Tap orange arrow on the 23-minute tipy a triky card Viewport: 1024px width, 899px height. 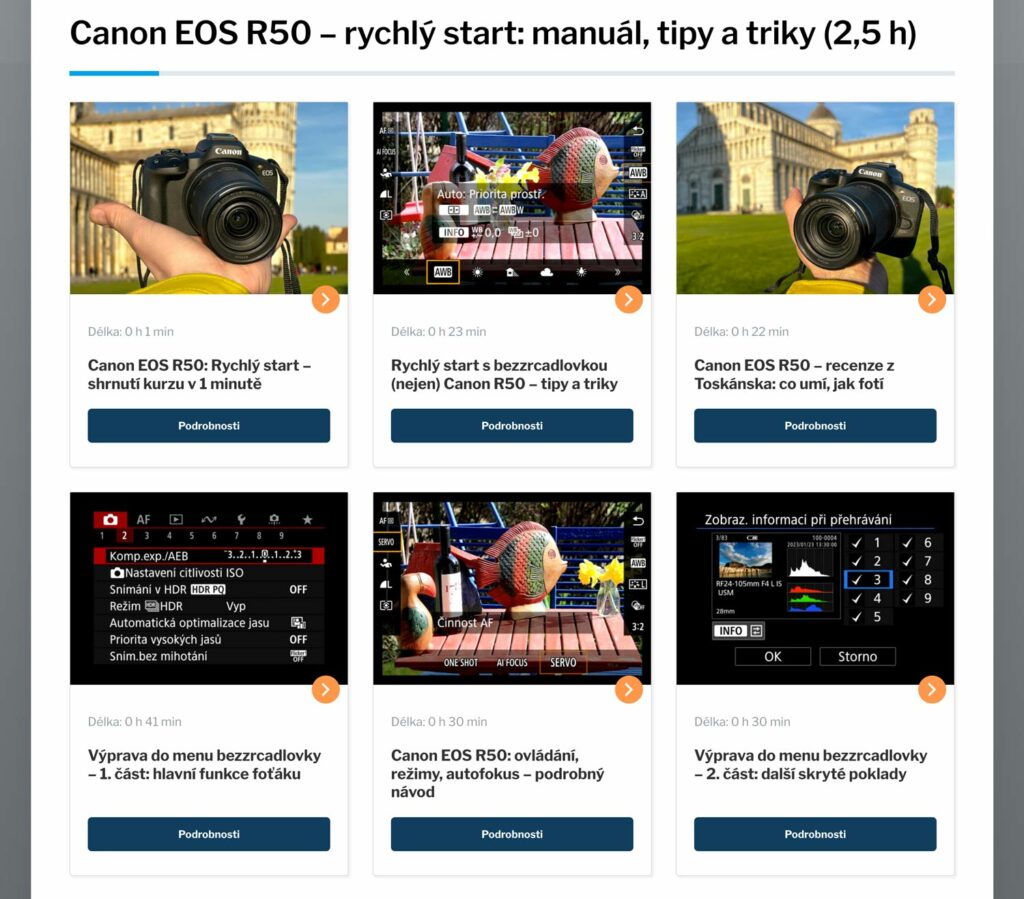tap(628, 299)
